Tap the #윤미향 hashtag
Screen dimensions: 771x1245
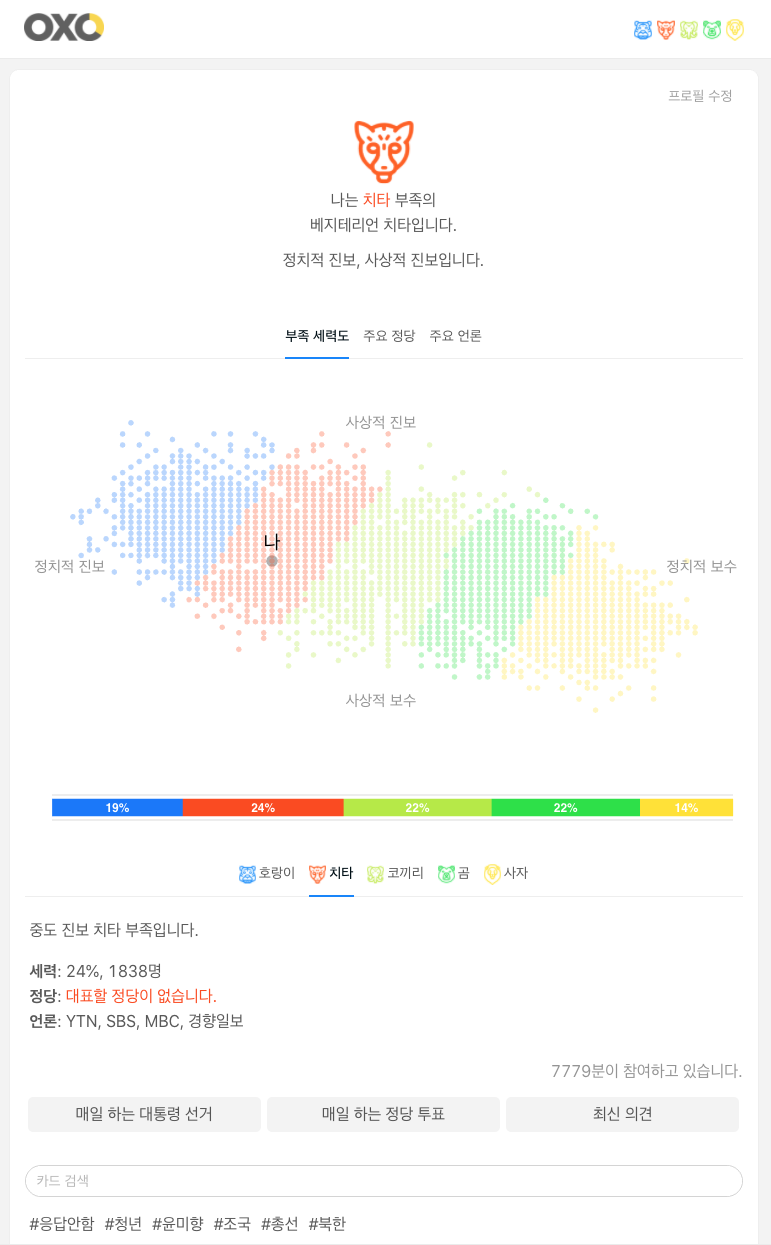[x=178, y=1224]
